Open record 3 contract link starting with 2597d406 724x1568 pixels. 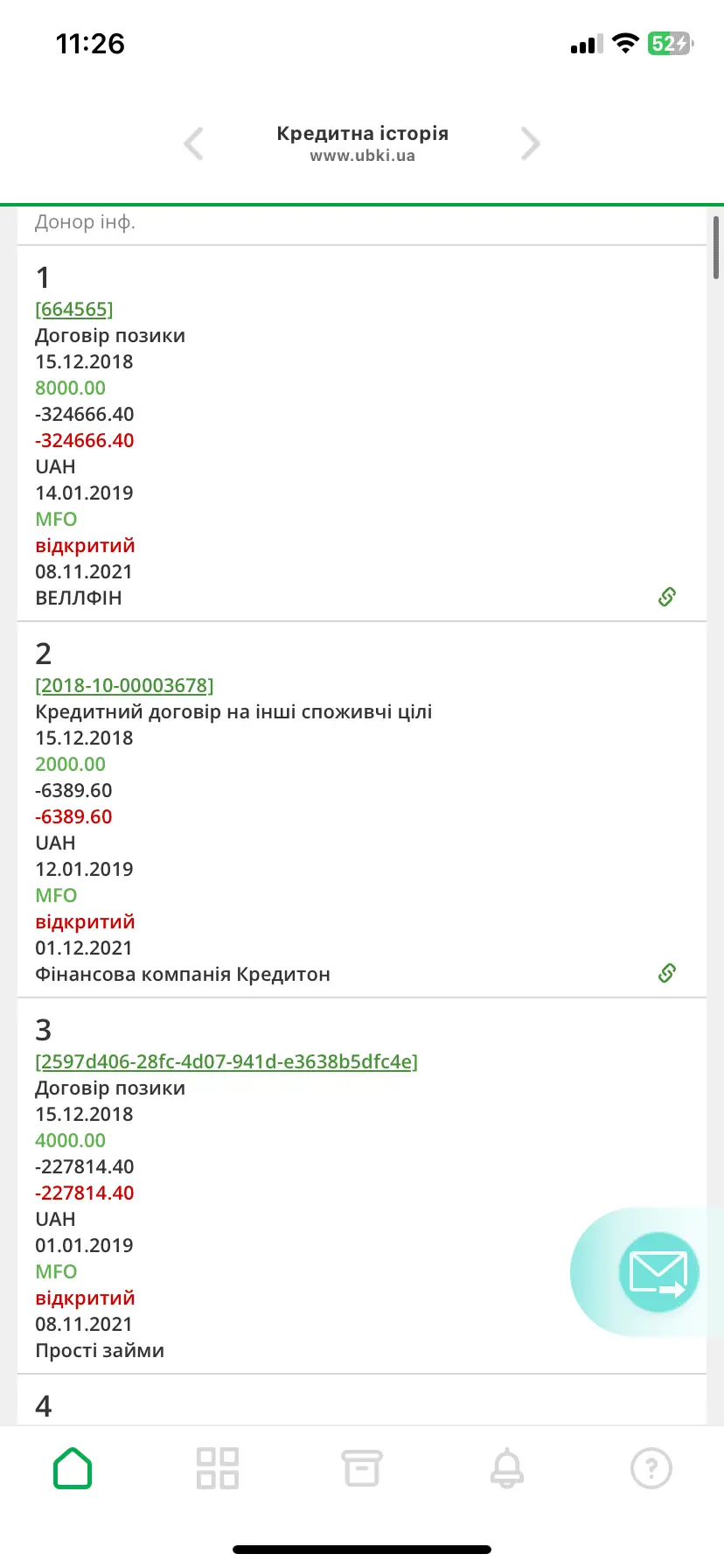point(226,1061)
